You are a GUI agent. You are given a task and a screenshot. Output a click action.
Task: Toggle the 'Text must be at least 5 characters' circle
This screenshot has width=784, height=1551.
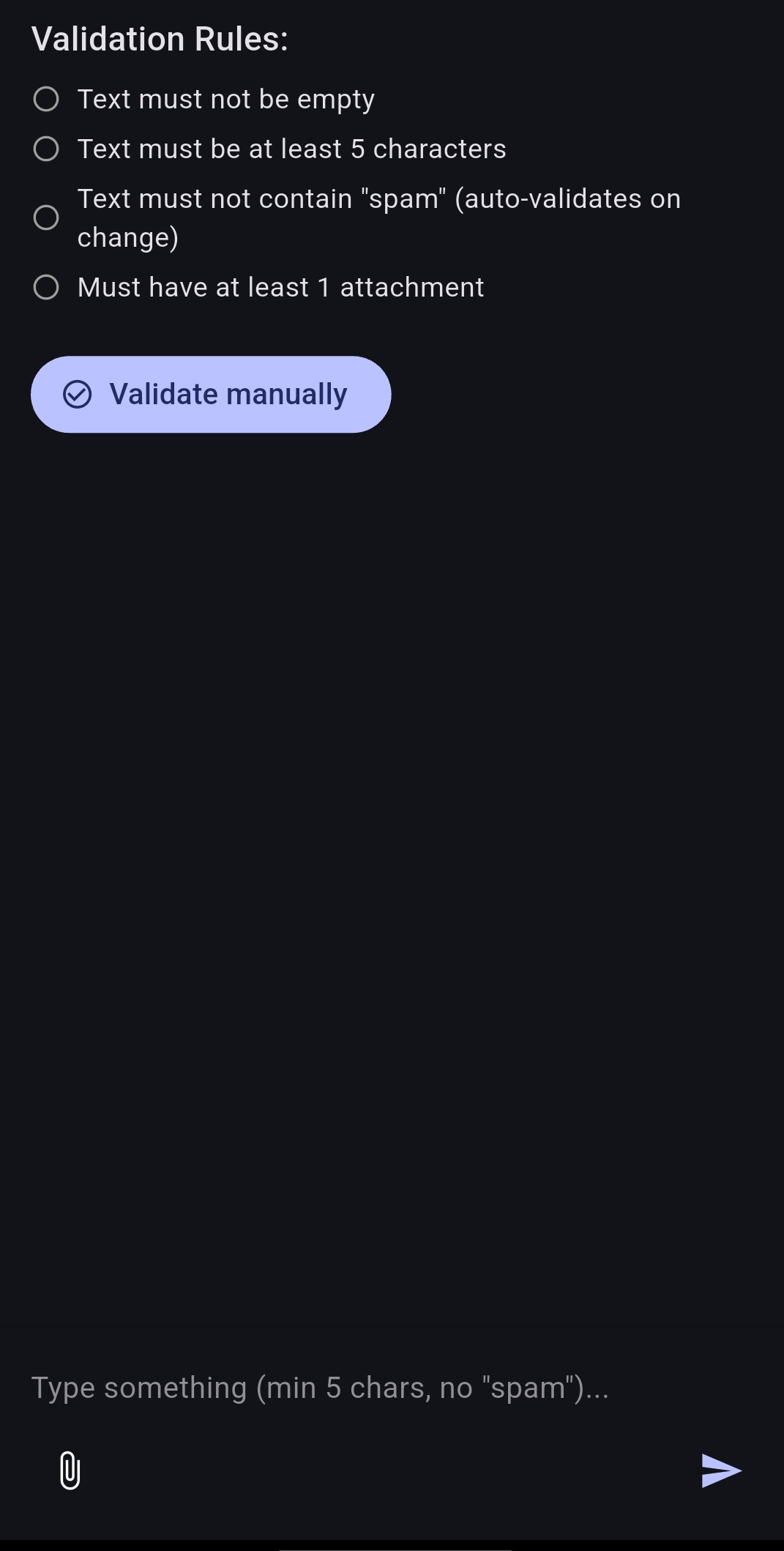click(x=46, y=149)
